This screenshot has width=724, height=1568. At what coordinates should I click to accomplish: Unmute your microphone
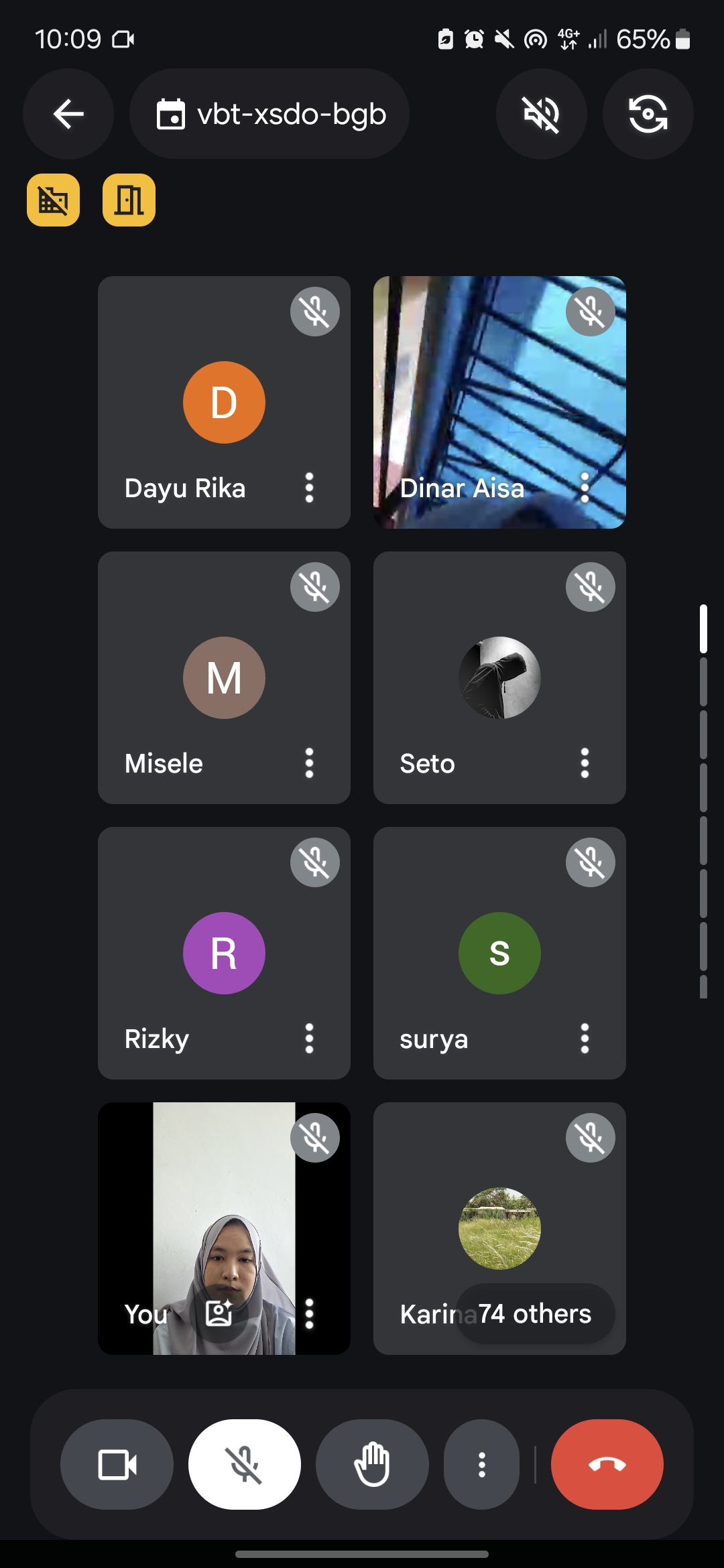245,1464
